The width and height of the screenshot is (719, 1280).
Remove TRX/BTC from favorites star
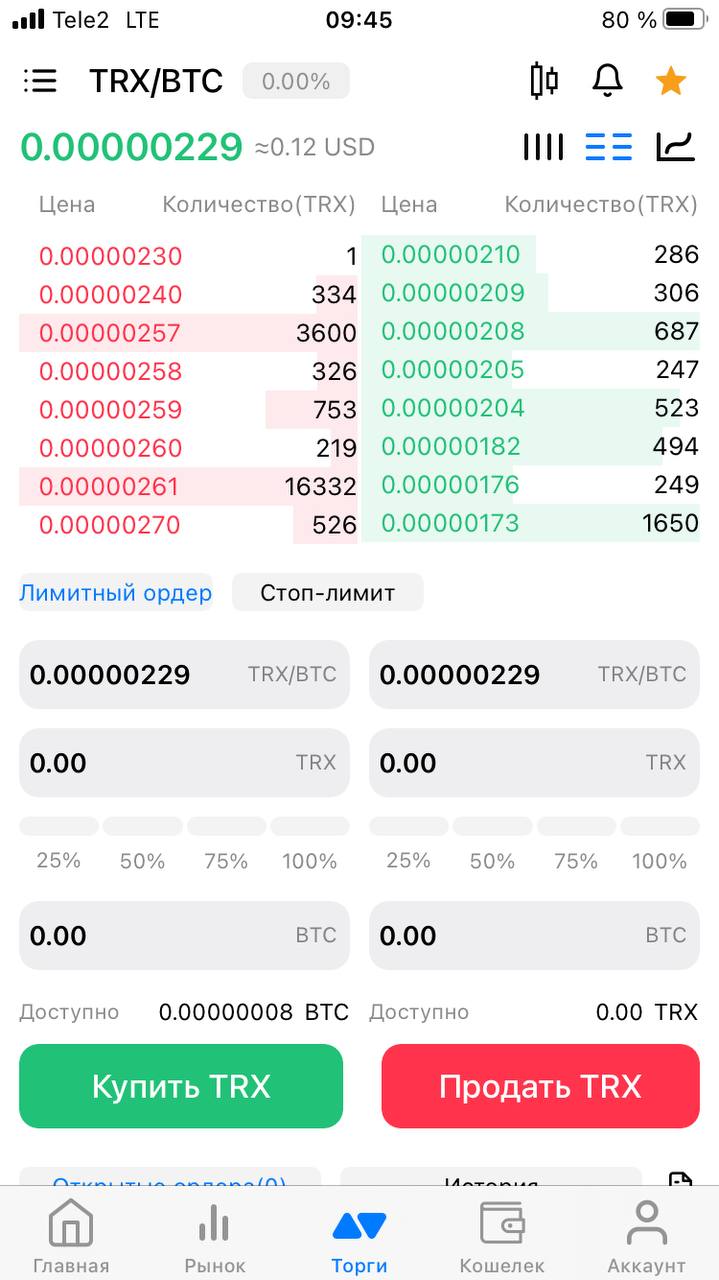[670, 81]
